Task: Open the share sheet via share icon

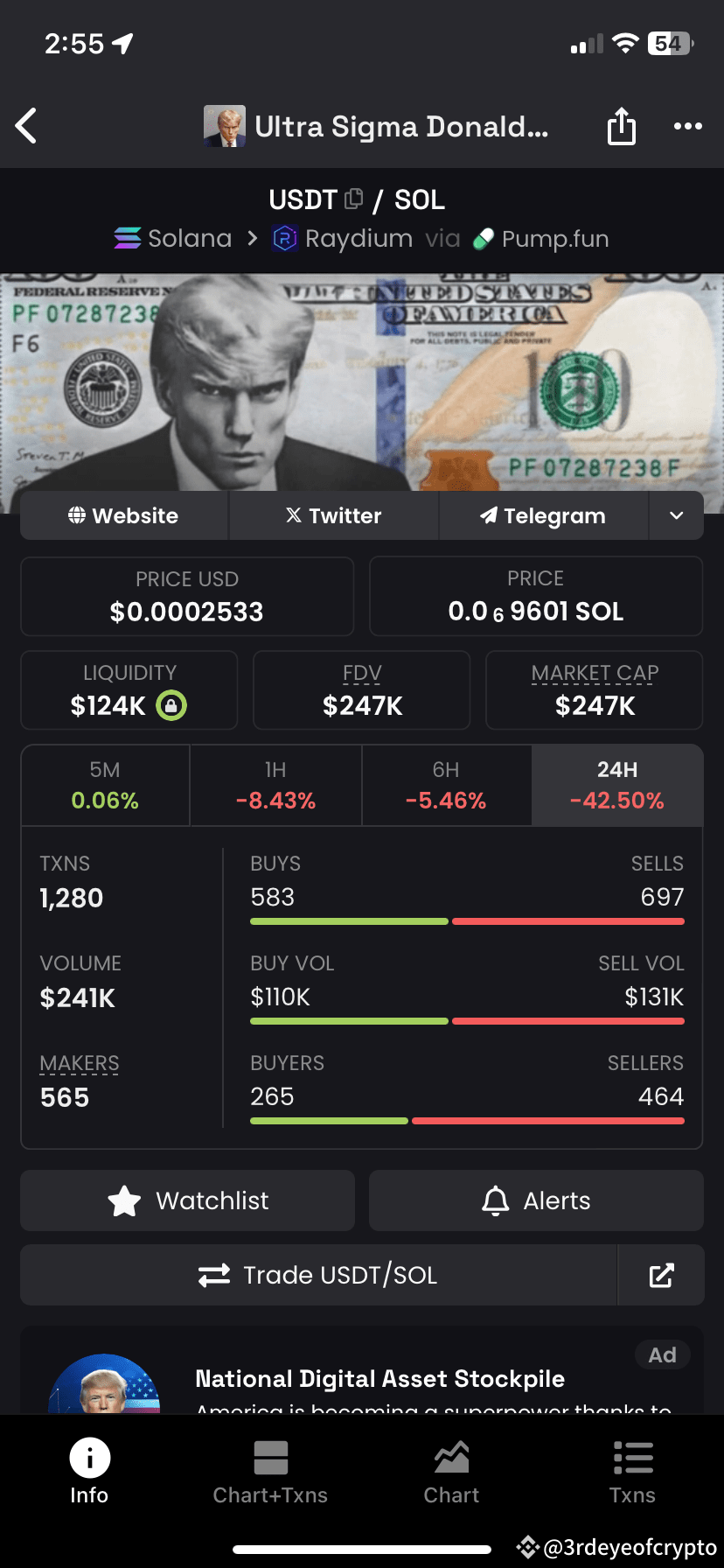Action: tap(621, 126)
